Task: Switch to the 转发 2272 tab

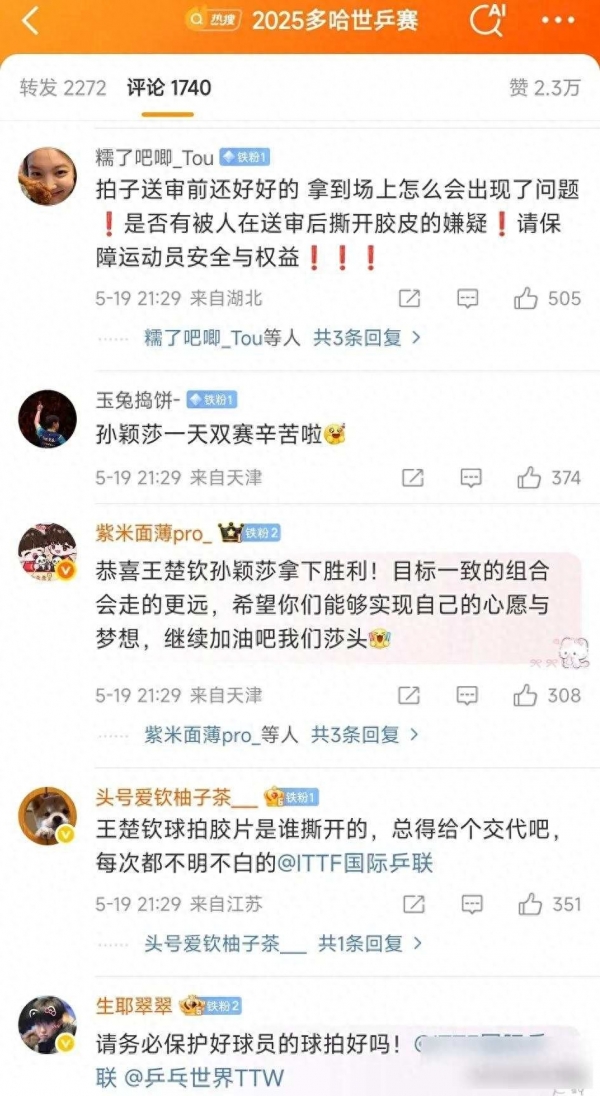Action: [x=63, y=88]
